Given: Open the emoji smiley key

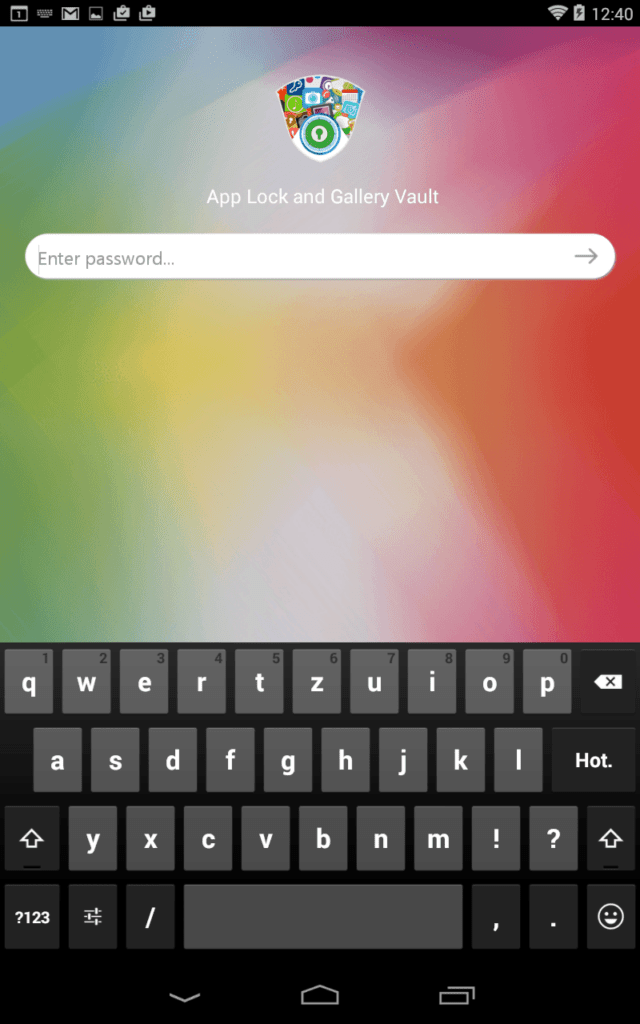Looking at the screenshot, I should [x=611, y=917].
